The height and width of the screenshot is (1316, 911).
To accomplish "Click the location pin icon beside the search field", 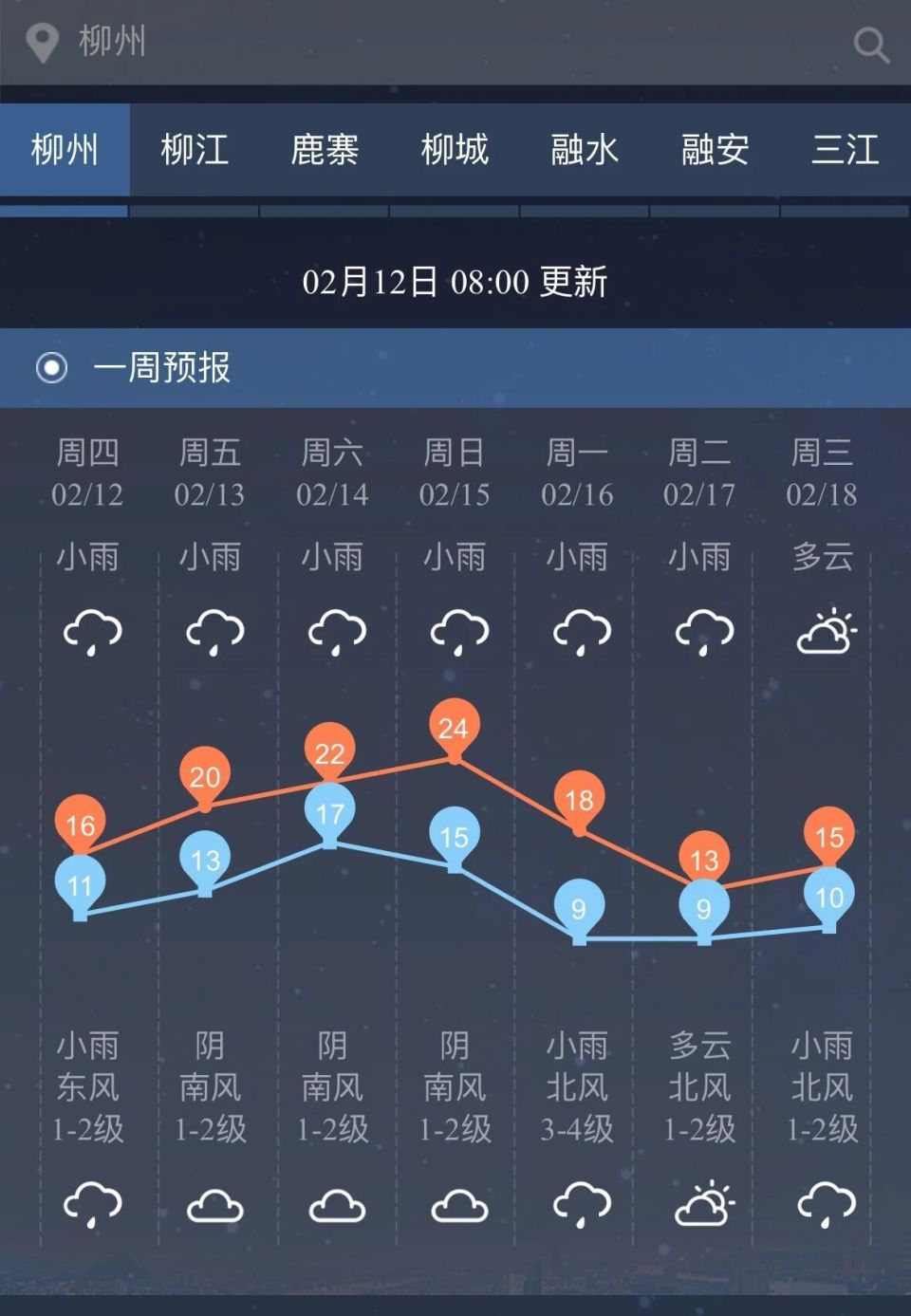I will click(x=43, y=43).
